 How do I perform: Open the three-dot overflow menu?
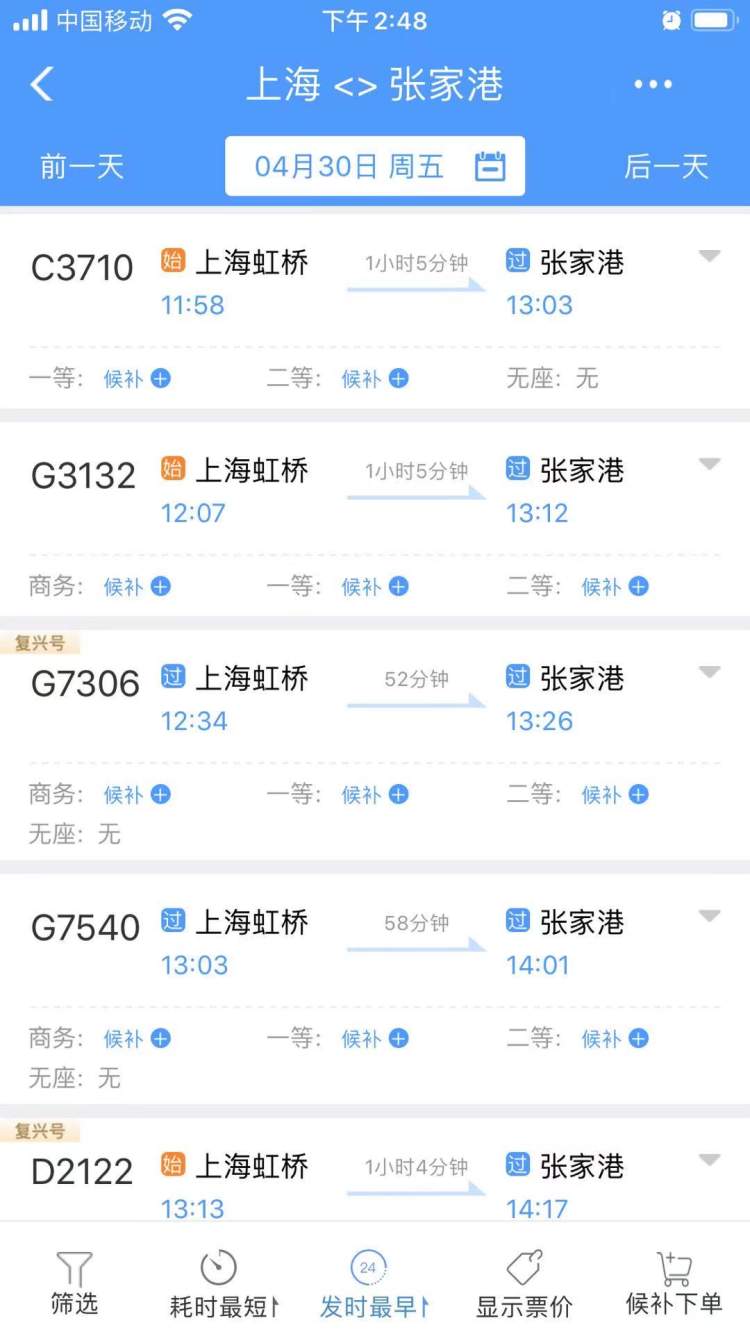[653, 85]
